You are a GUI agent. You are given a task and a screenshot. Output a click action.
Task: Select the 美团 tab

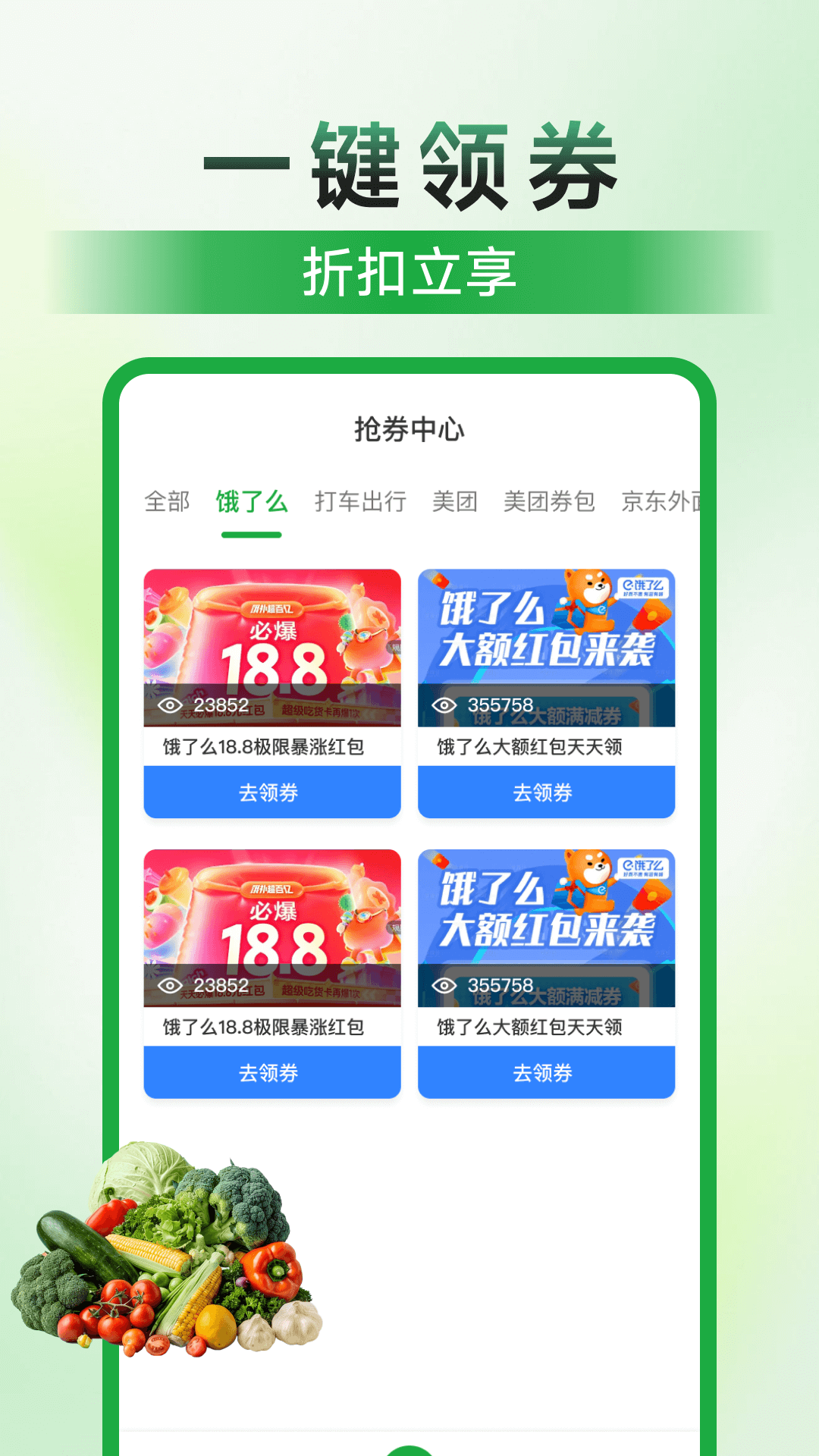coord(455,502)
